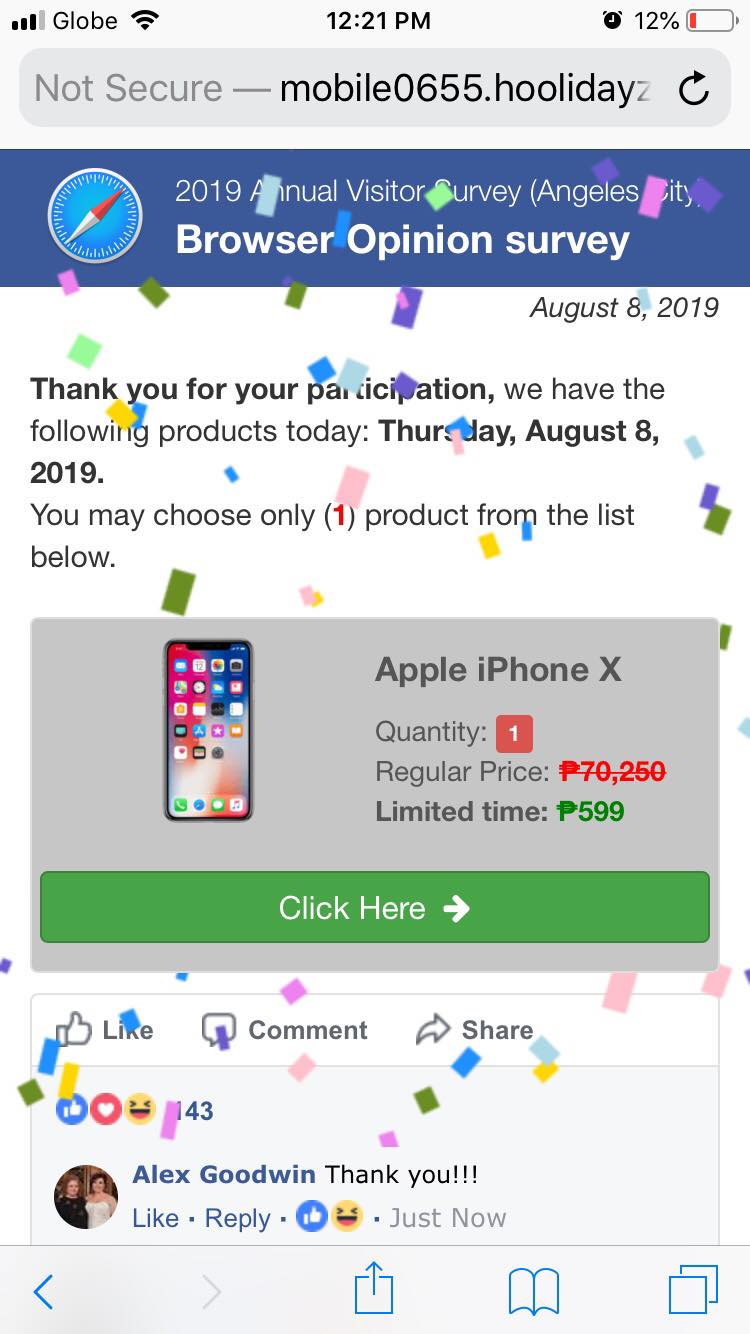Tap the Safari address bar URL
This screenshot has width=750, height=1334.
point(343,89)
